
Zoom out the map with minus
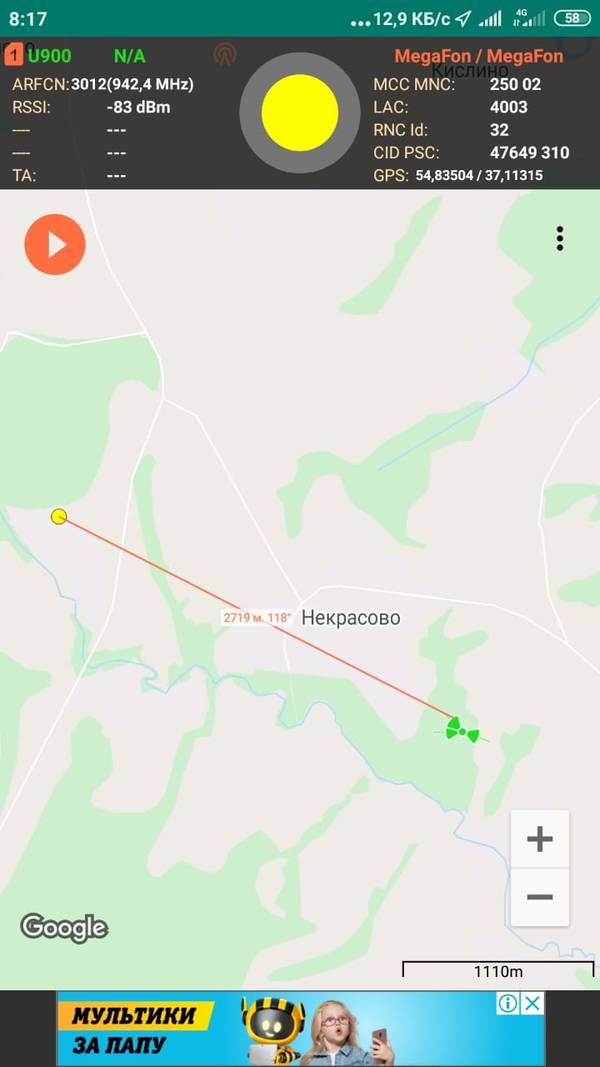(x=540, y=897)
